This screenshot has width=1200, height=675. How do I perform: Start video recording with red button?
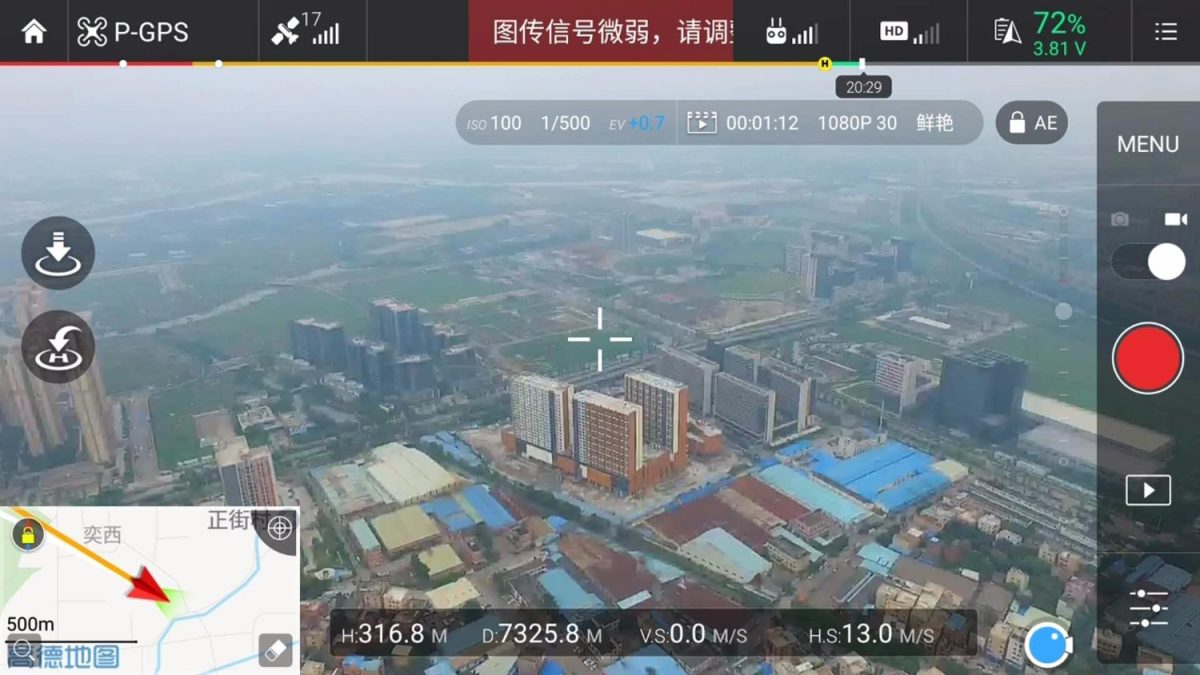(1148, 358)
